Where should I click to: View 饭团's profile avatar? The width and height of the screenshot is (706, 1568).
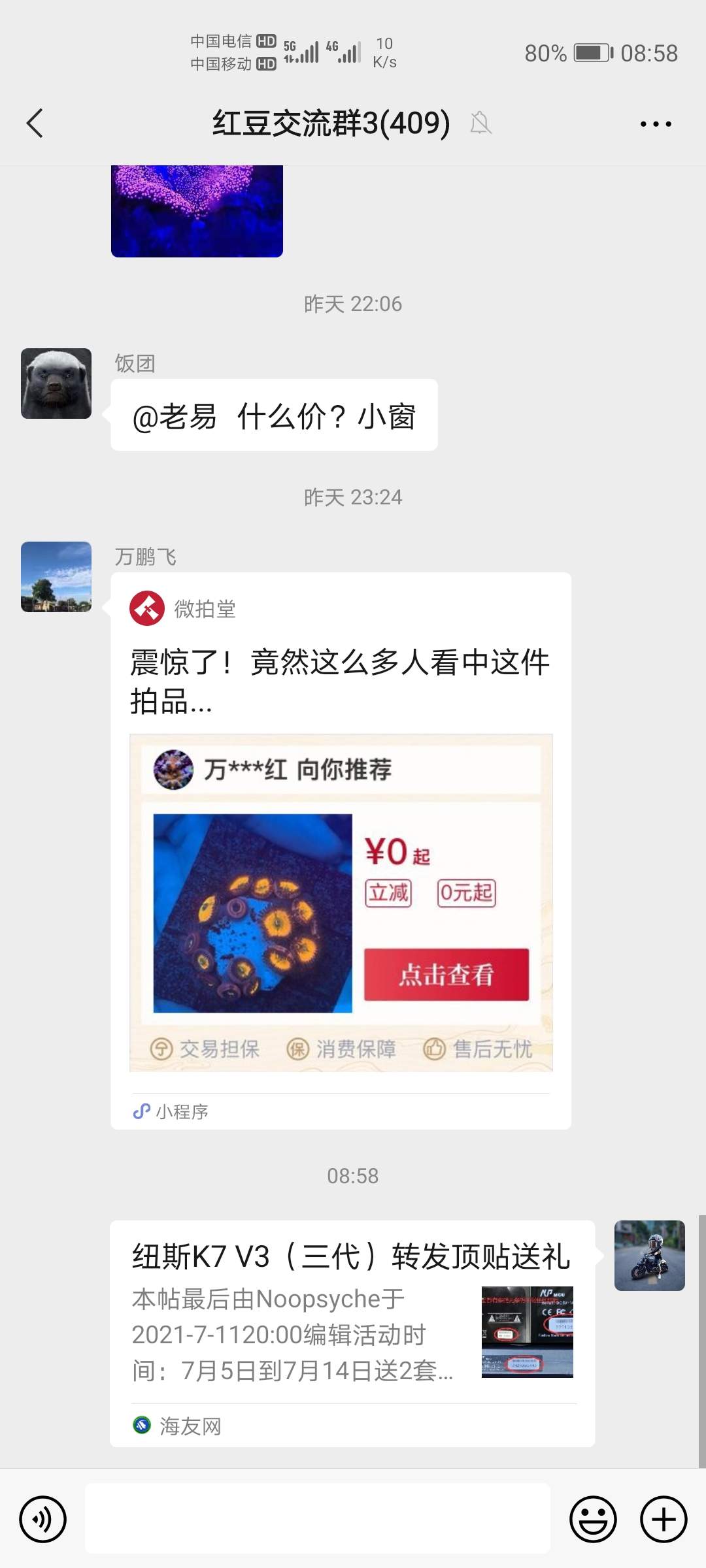[x=56, y=384]
